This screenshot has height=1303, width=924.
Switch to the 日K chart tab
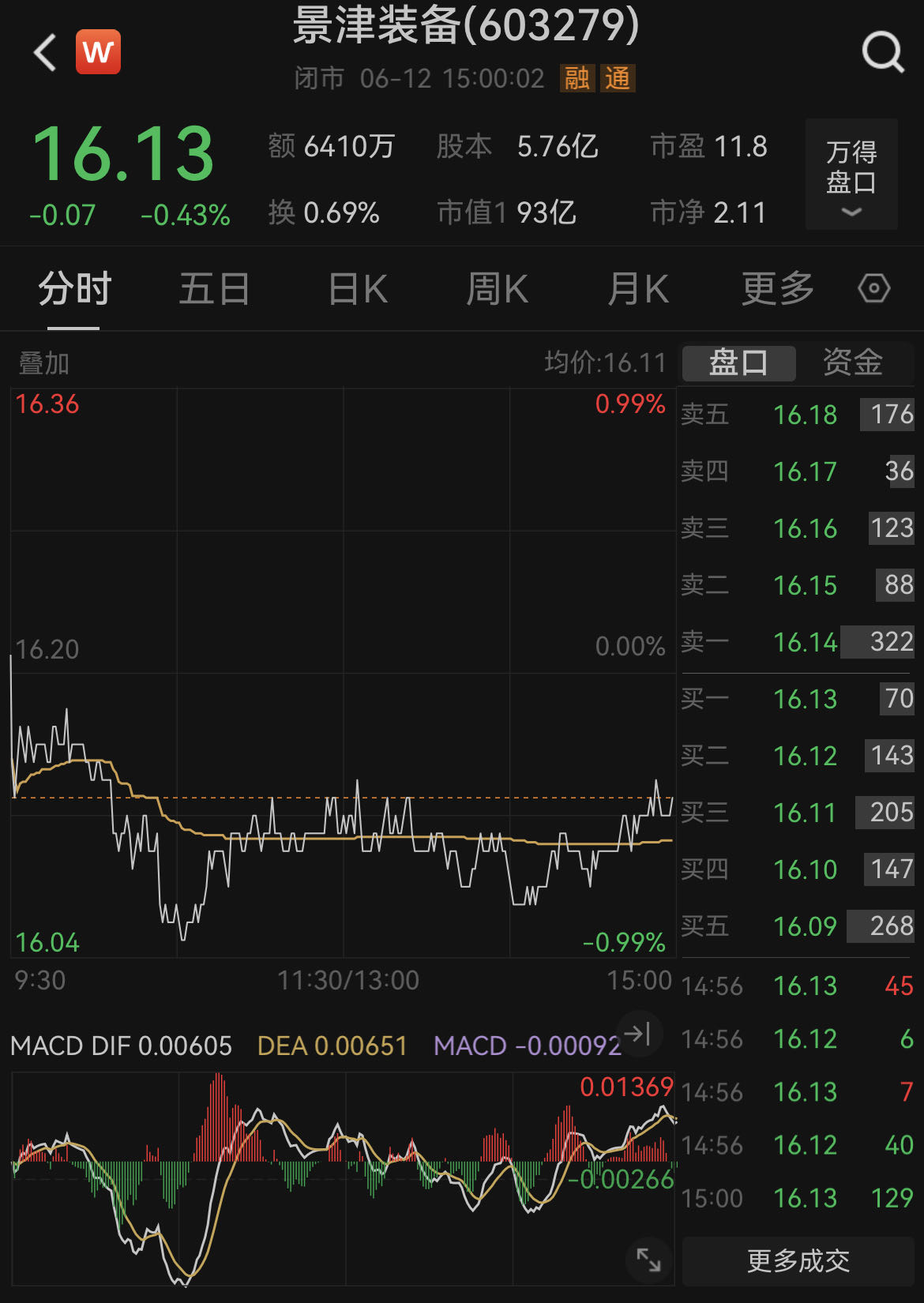357,289
